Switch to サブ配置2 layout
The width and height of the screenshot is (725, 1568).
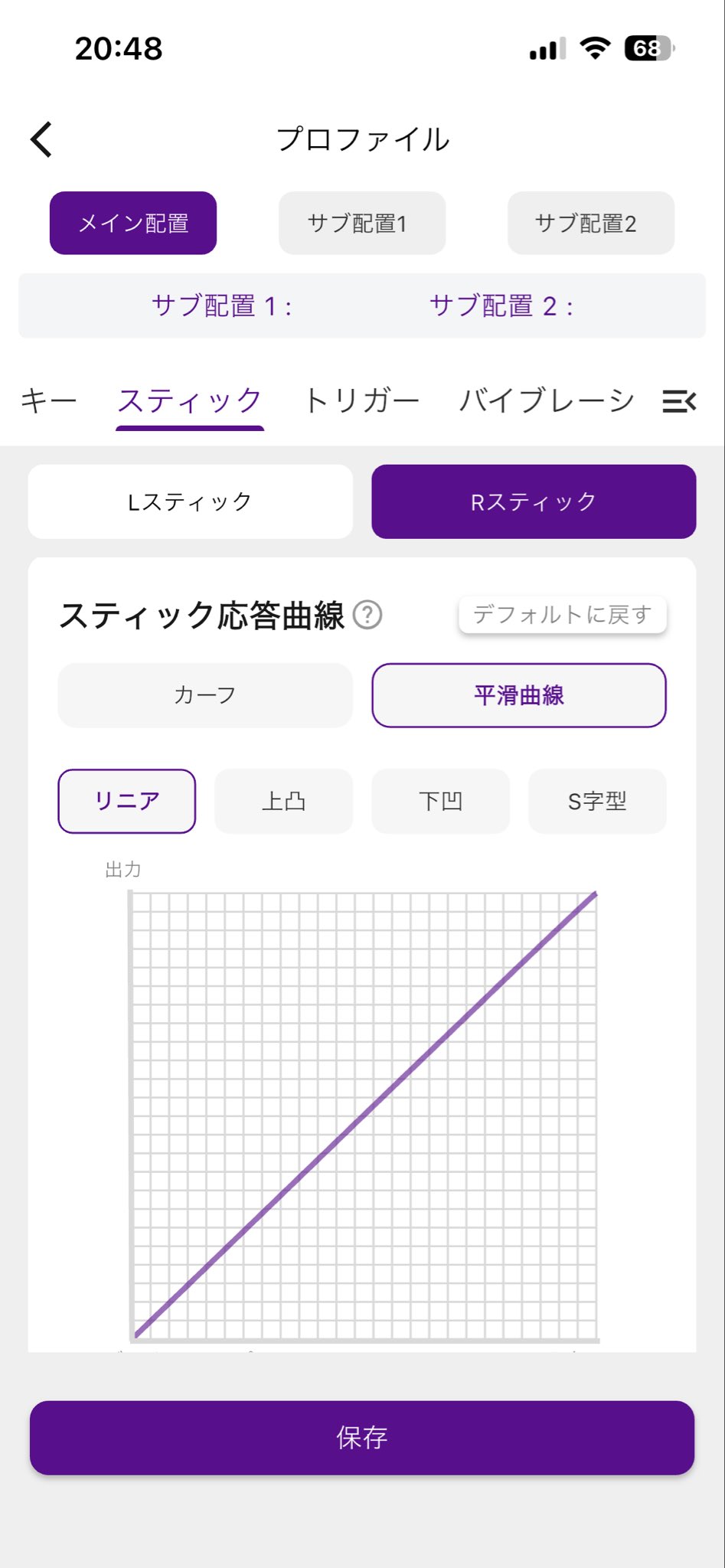click(x=590, y=223)
